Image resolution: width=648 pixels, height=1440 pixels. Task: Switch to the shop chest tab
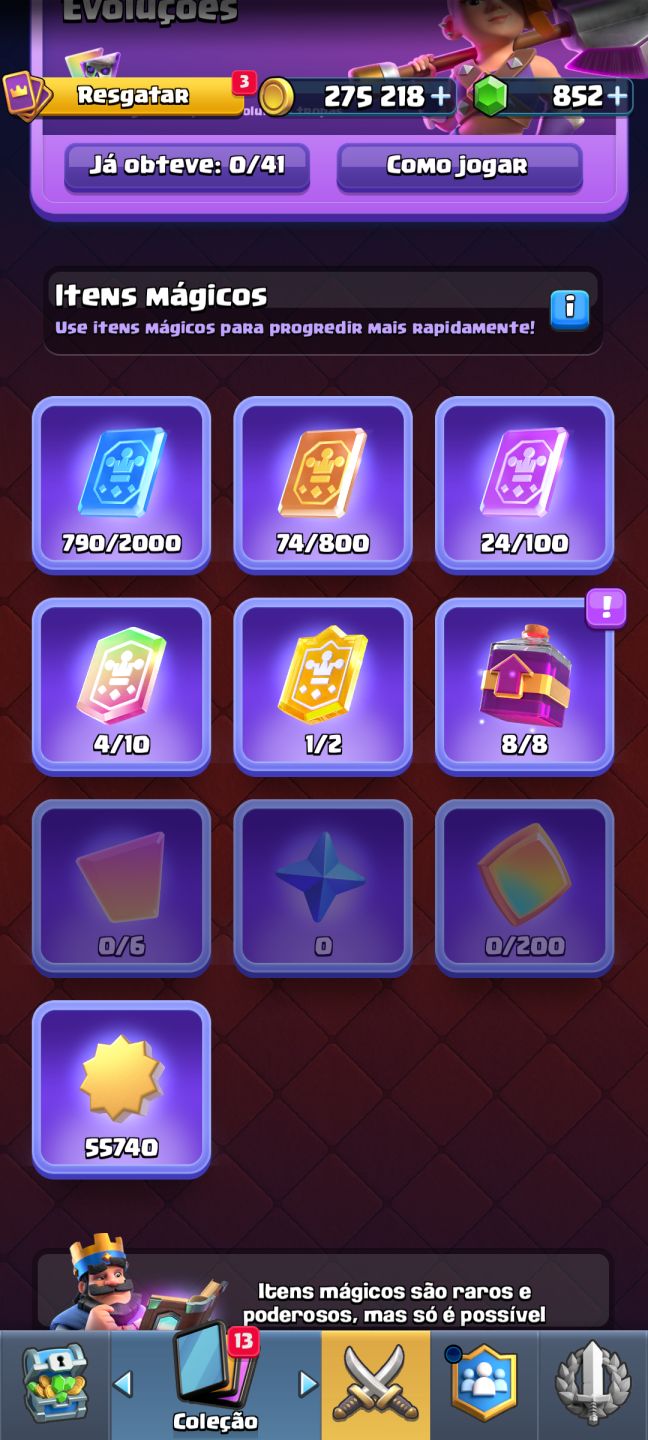pos(55,1385)
